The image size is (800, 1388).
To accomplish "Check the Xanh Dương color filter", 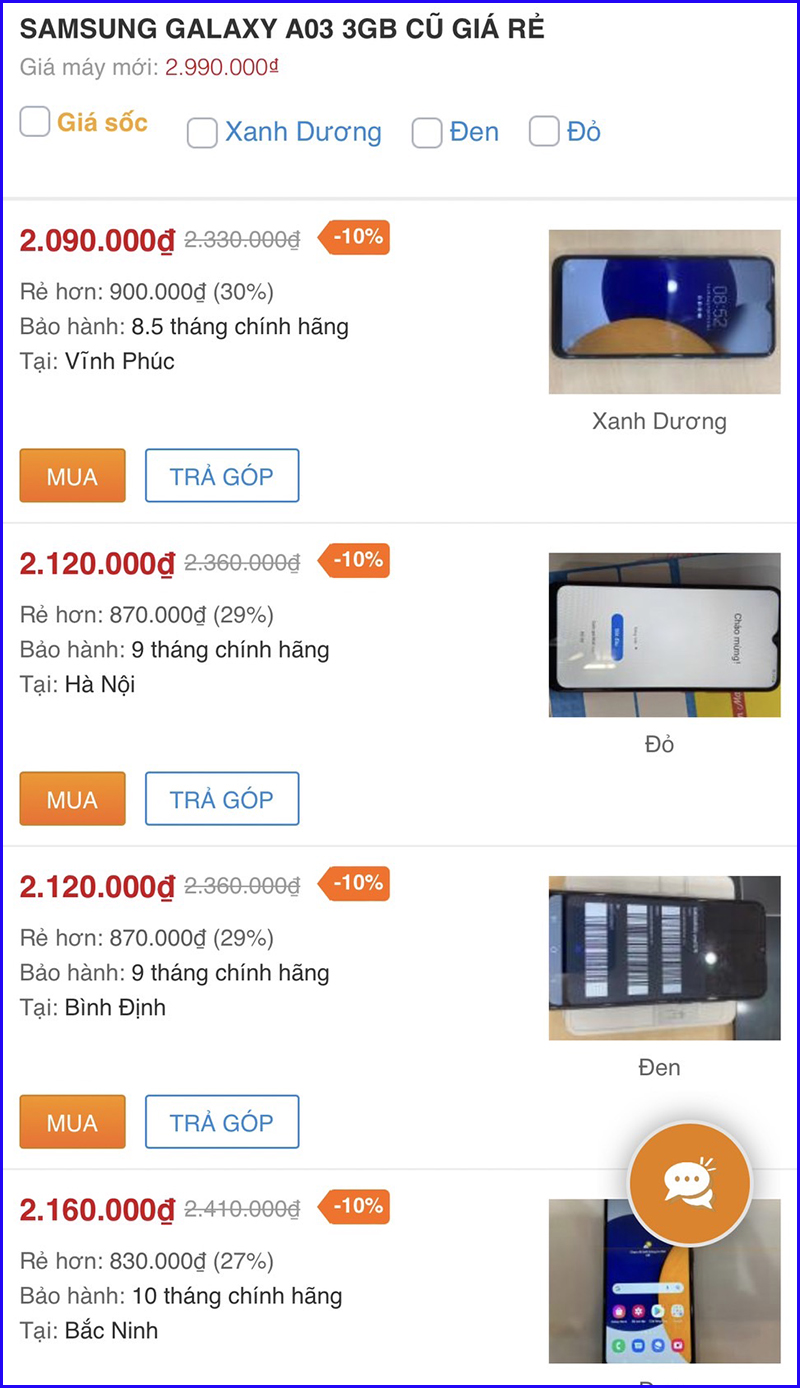I will point(202,132).
